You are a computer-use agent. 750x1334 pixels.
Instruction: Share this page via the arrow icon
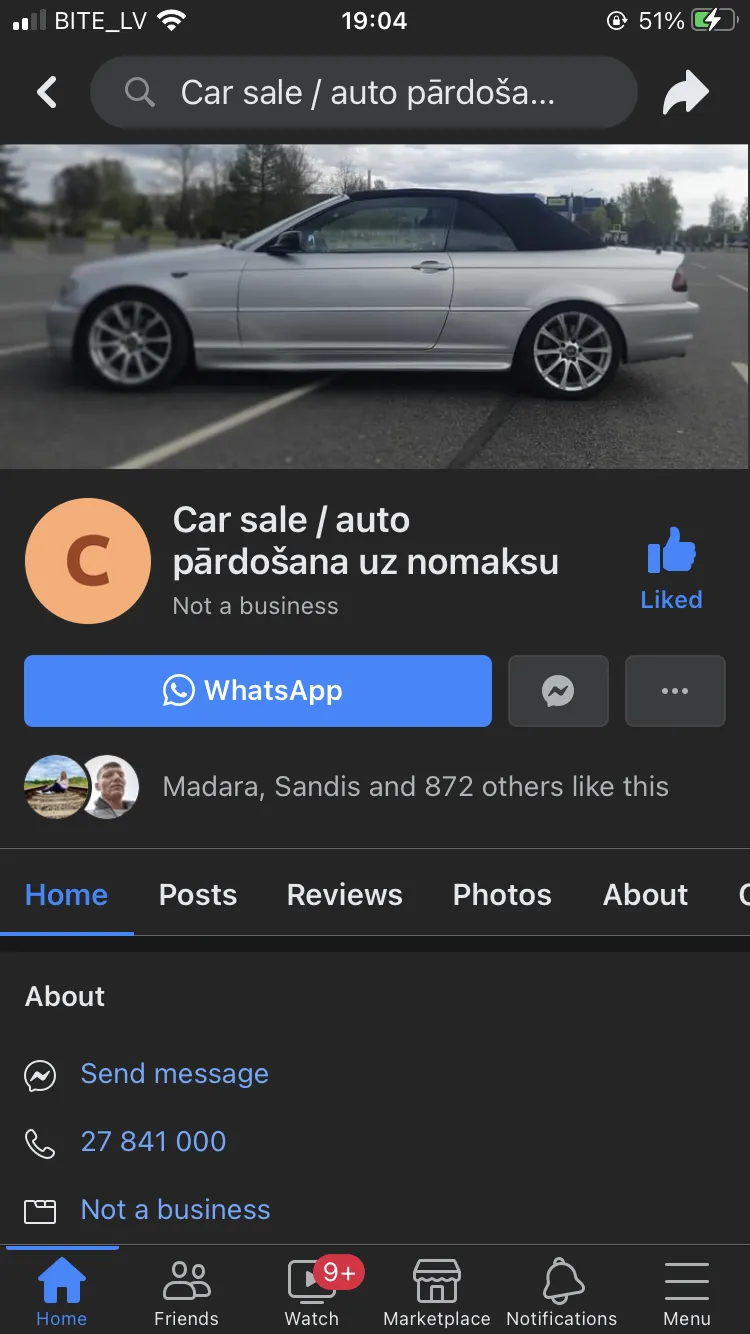[686, 93]
